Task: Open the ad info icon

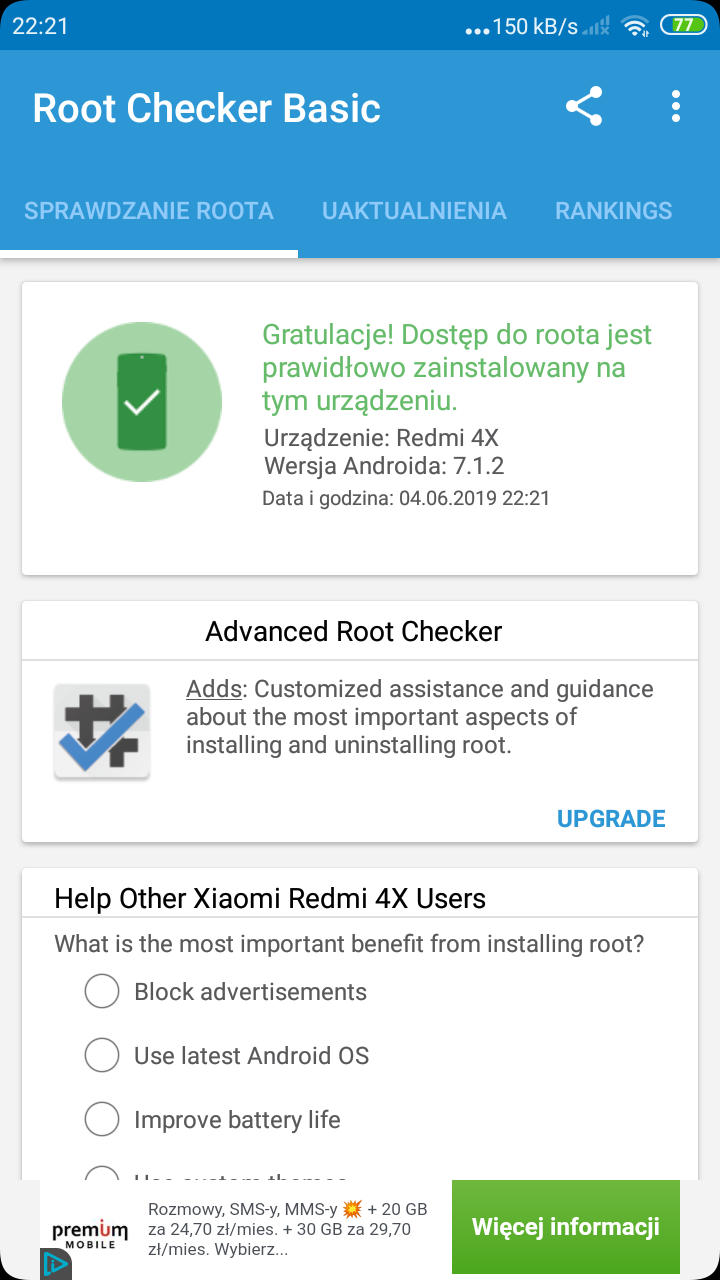Action: 55,1264
